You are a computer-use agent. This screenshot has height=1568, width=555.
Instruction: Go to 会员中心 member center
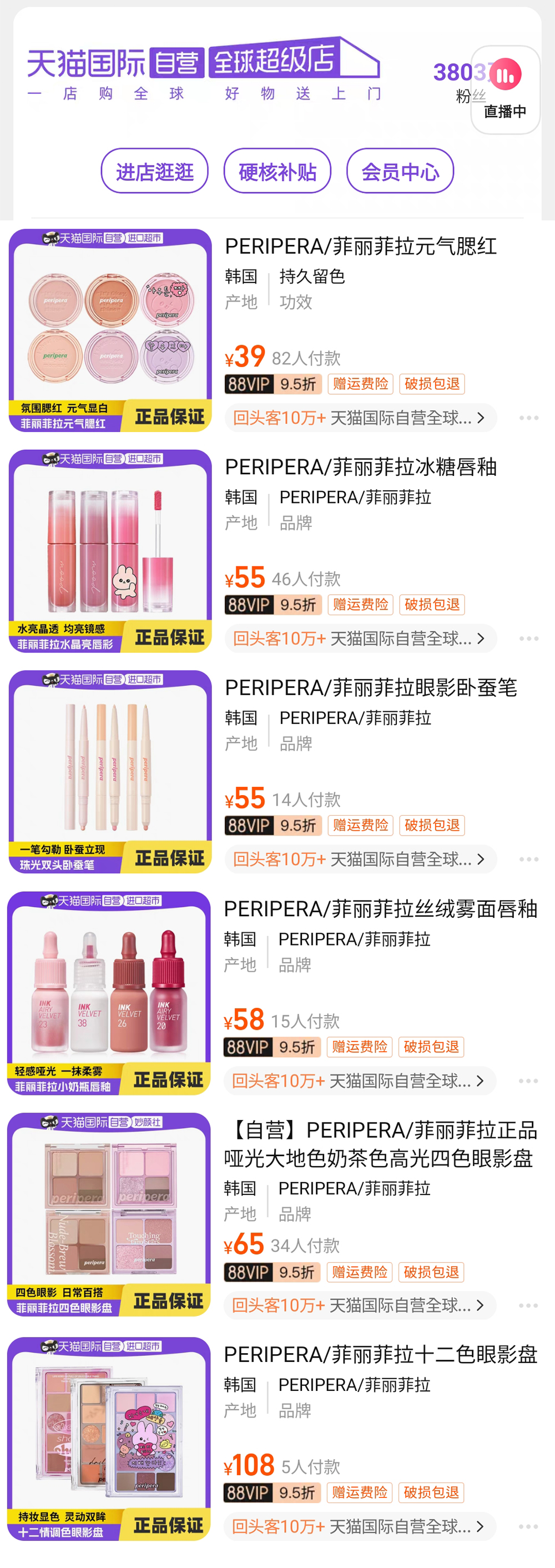pos(400,172)
